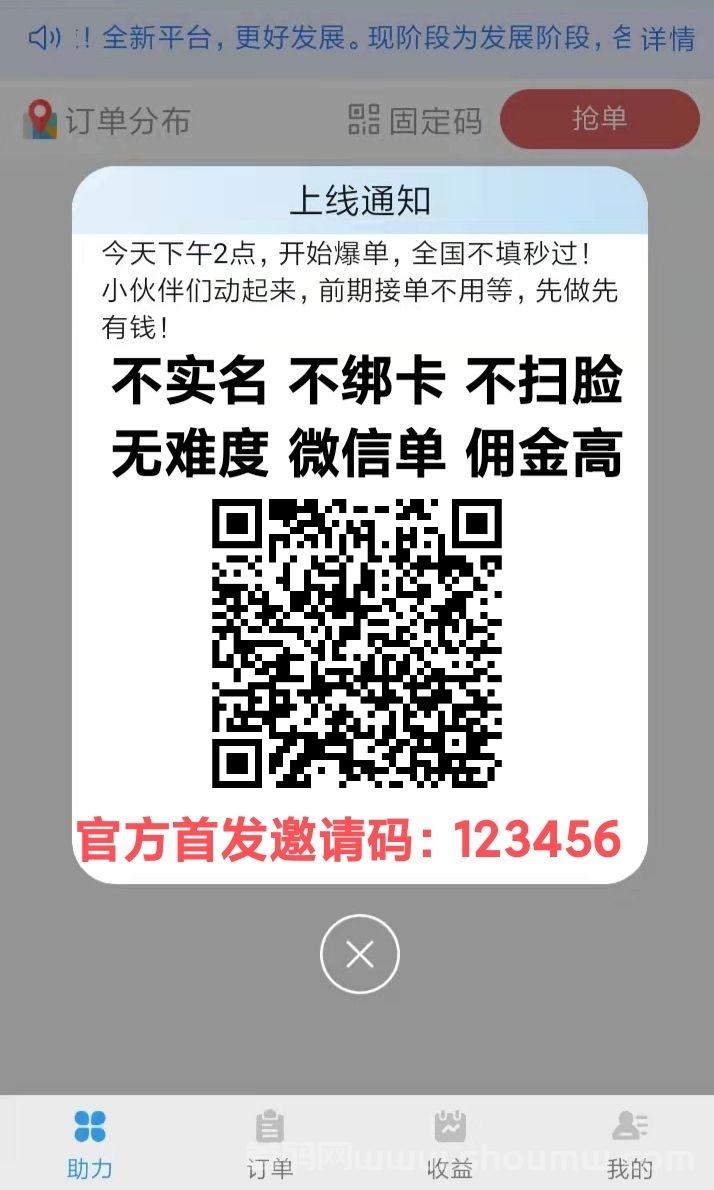Dismiss the 上线通知 popup
The width and height of the screenshot is (714, 1190).
pyautogui.click(x=360, y=954)
